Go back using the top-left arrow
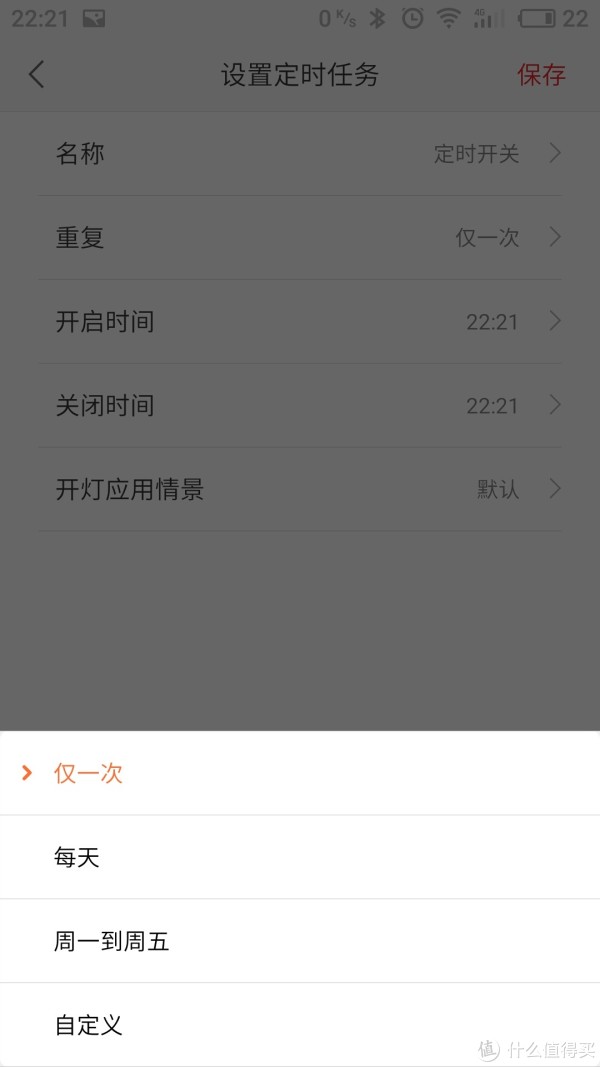The height and width of the screenshot is (1067, 600). [36, 74]
